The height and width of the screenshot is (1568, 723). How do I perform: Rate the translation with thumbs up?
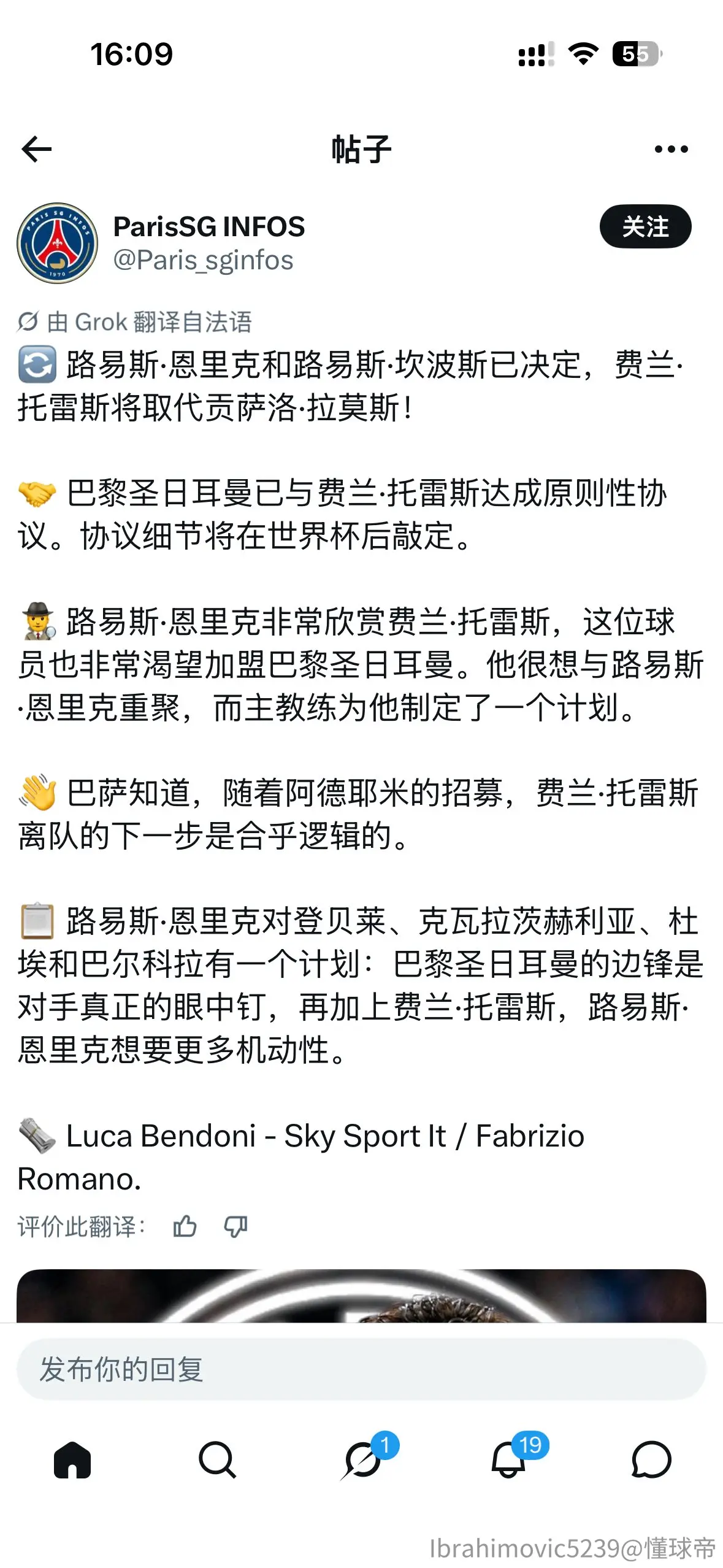[x=185, y=1227]
